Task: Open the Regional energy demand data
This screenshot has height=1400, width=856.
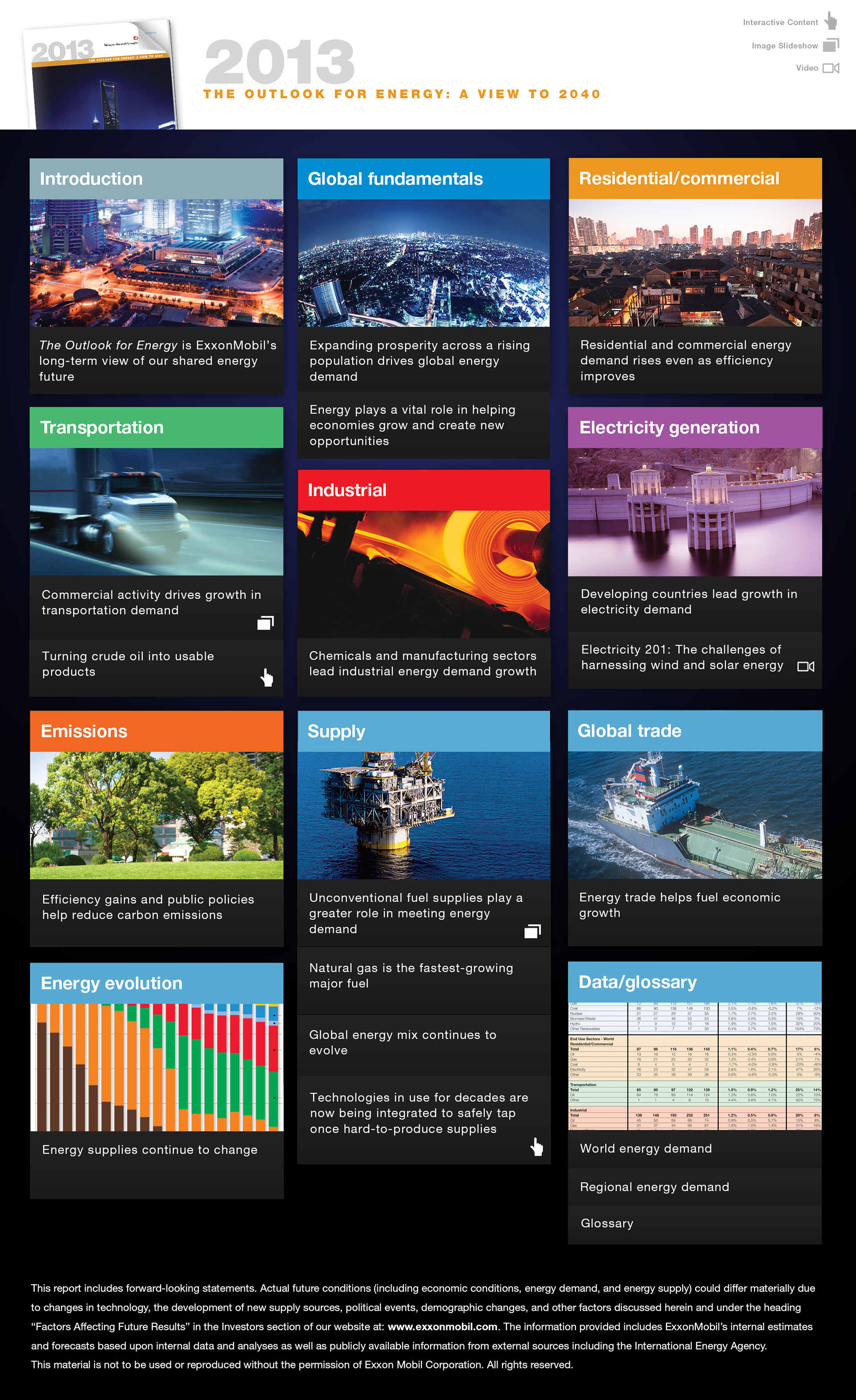Action: pyautogui.click(x=695, y=1187)
